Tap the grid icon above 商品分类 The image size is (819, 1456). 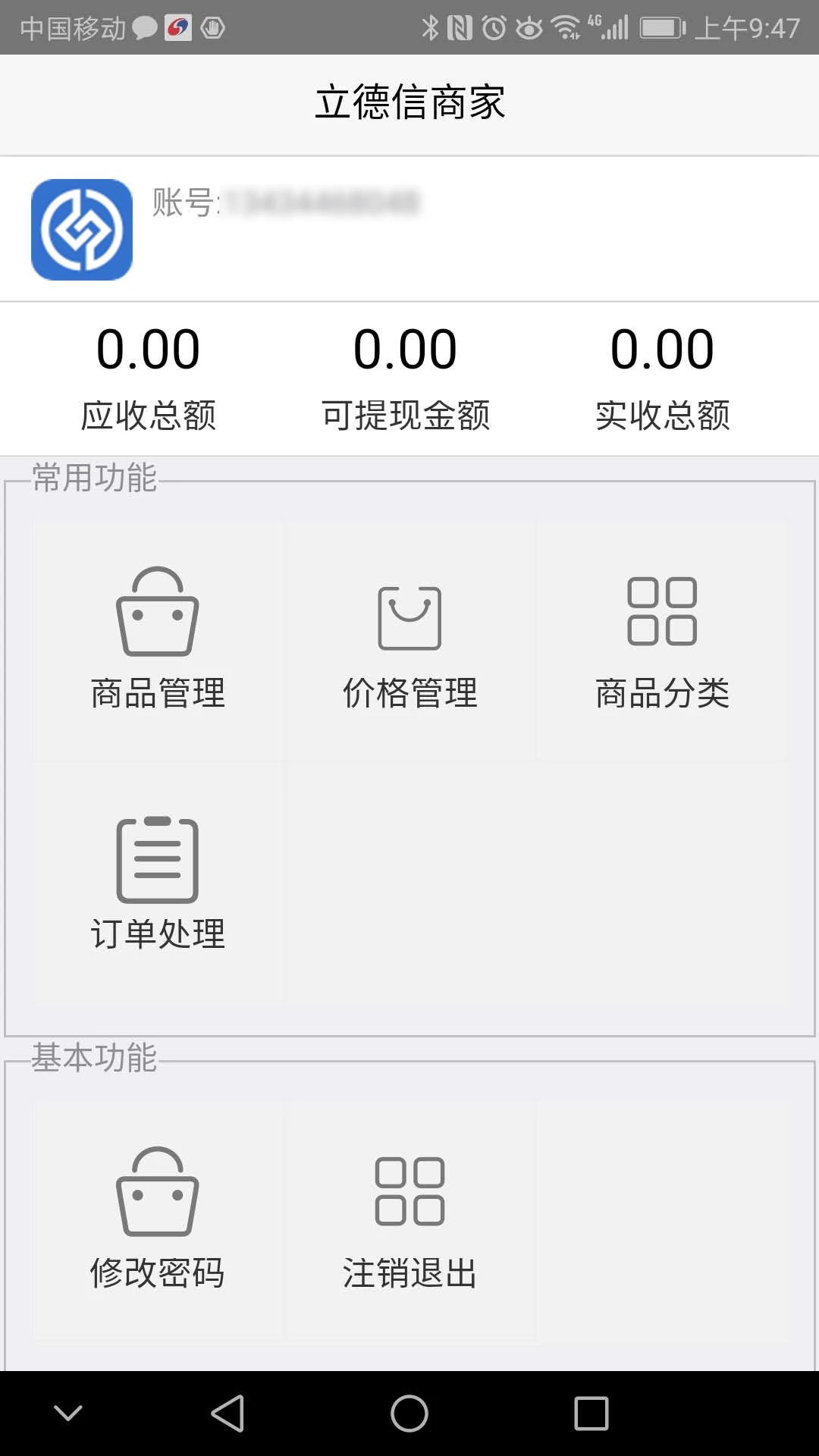coord(662,610)
